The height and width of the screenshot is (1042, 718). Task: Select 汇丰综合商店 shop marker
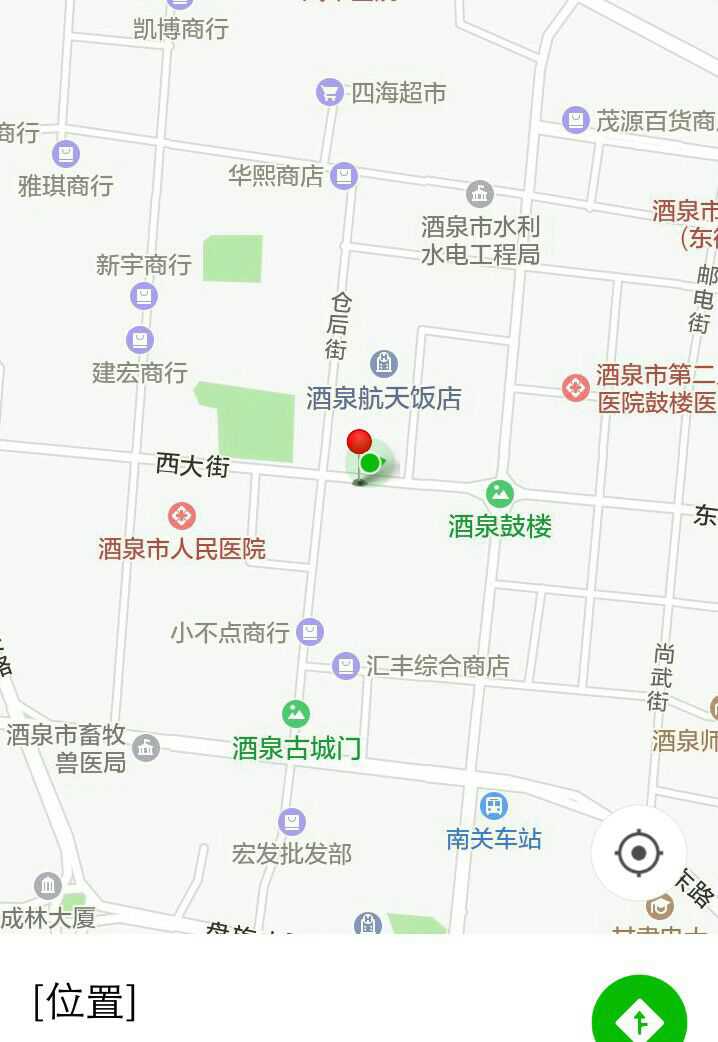(x=345, y=666)
